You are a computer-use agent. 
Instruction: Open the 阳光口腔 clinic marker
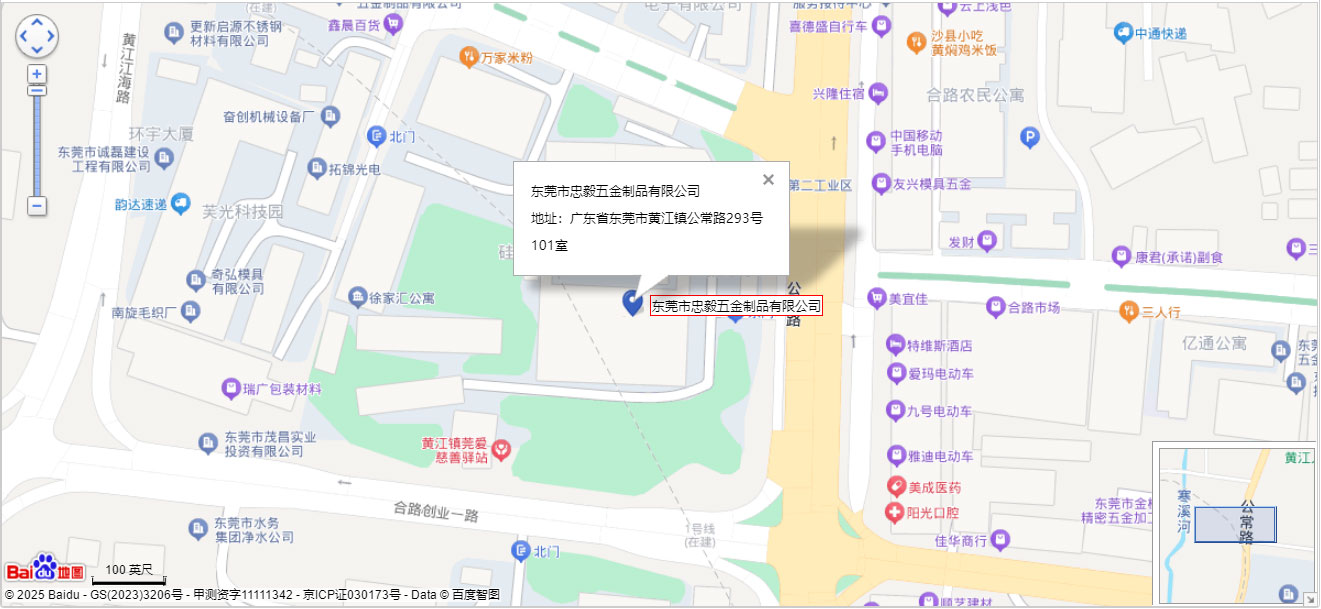[895, 513]
